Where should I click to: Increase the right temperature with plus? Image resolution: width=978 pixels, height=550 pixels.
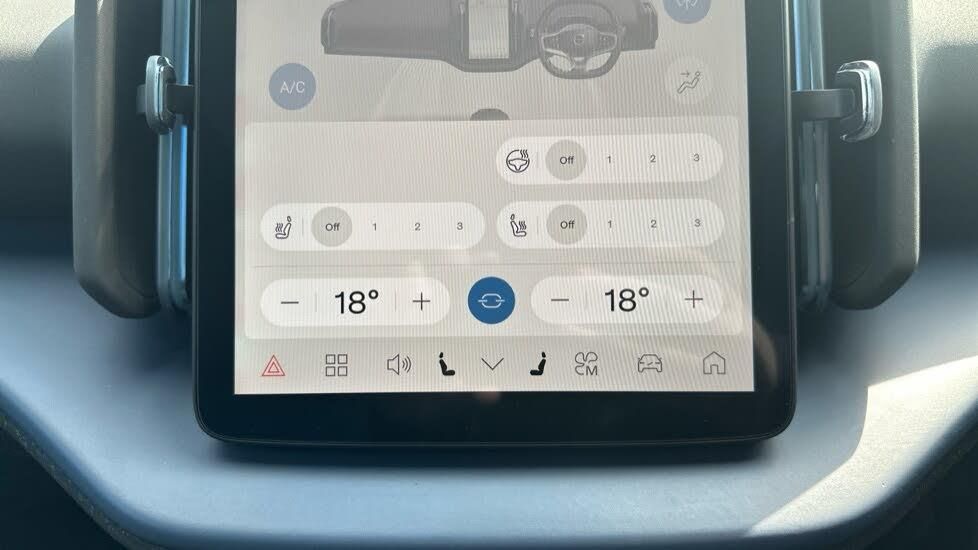(694, 299)
